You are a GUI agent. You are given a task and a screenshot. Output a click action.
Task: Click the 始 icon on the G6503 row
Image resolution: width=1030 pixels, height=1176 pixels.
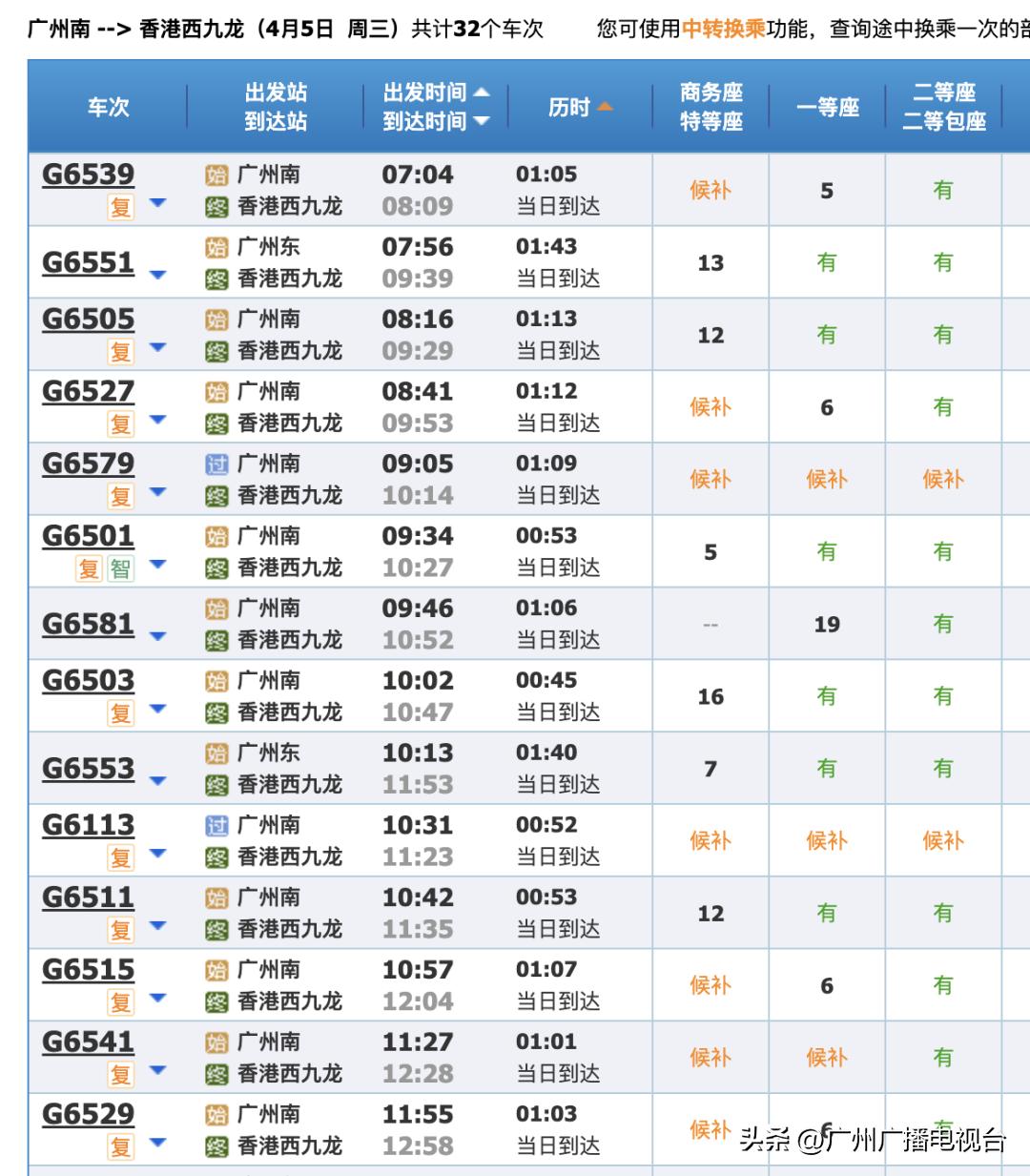[x=216, y=680]
